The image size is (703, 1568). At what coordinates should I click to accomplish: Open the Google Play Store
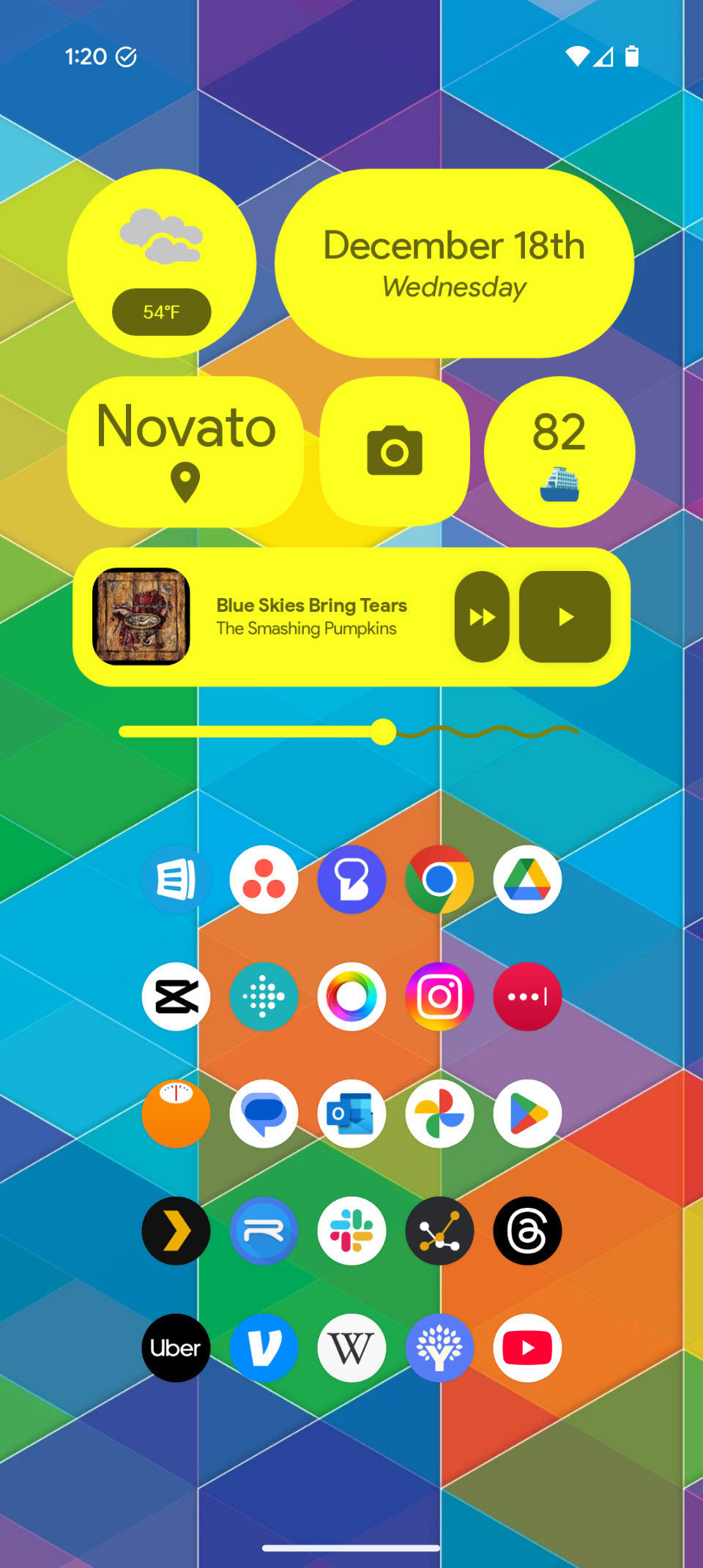pos(527,1113)
